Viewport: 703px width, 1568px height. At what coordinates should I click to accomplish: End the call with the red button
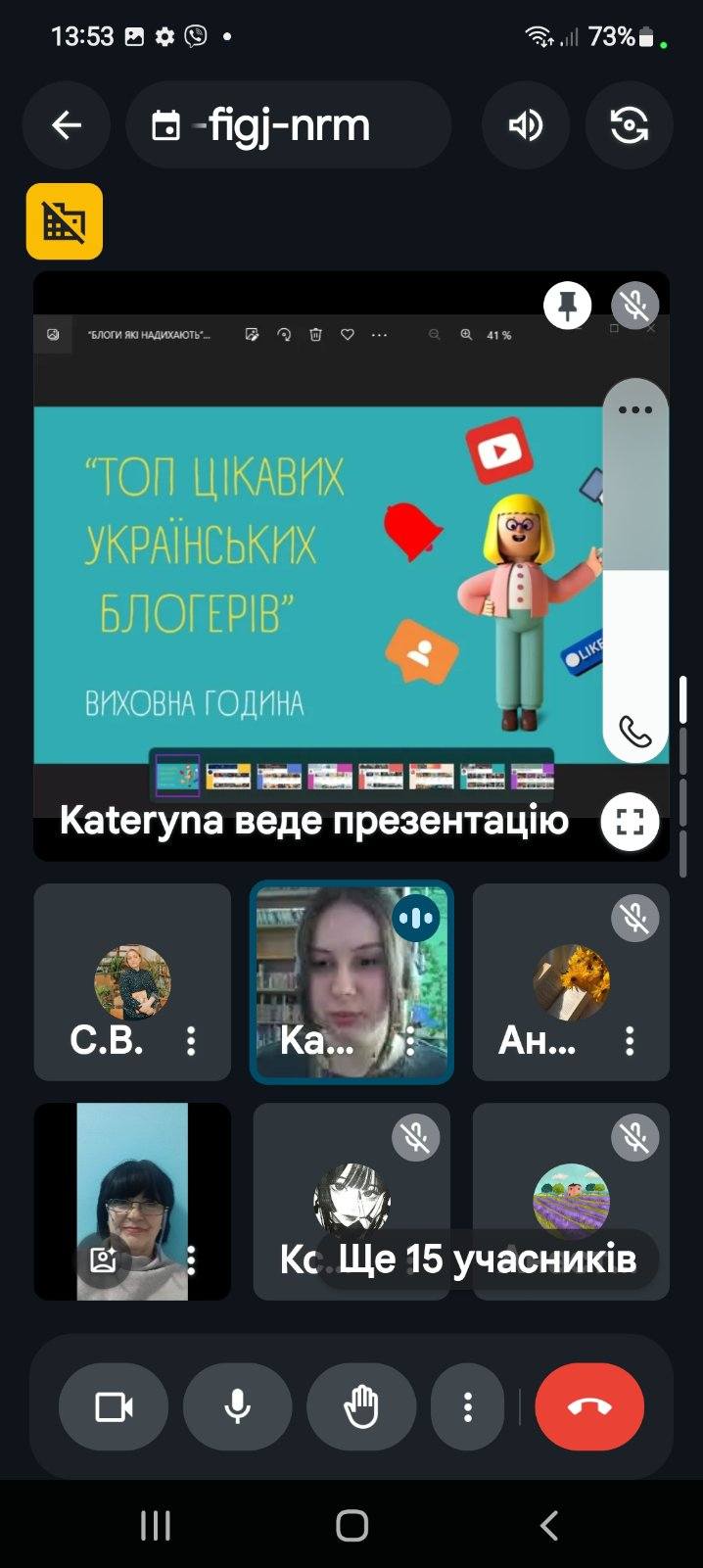(589, 1407)
